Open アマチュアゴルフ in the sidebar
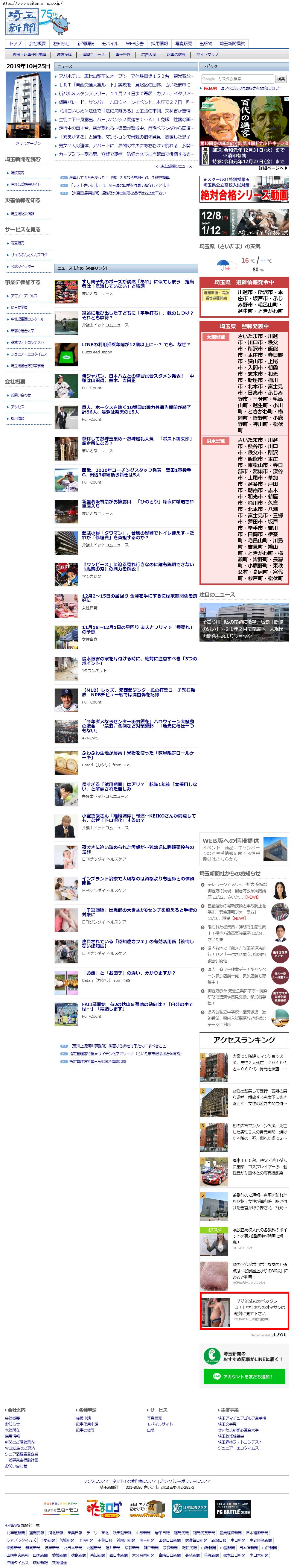 pyautogui.click(x=24, y=296)
